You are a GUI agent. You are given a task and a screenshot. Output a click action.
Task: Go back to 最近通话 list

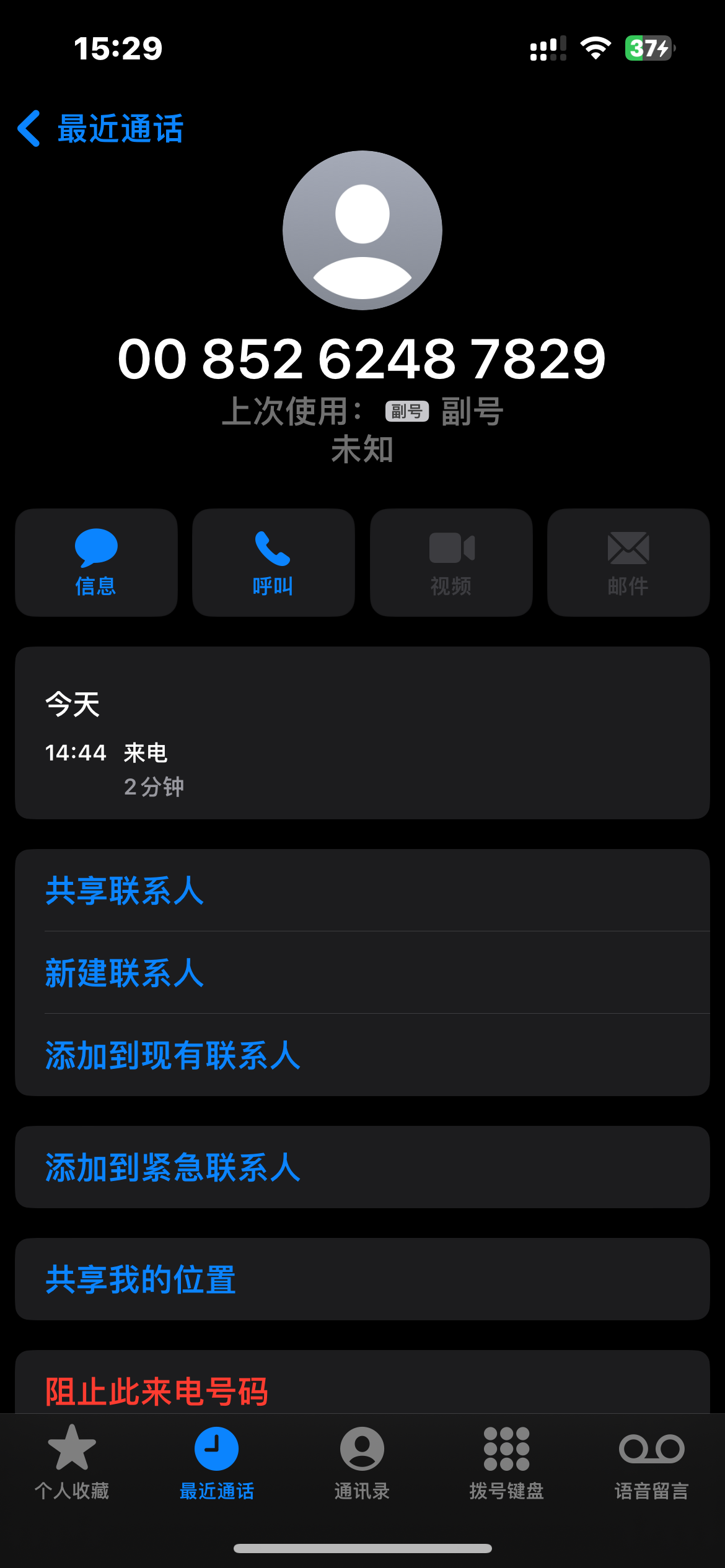pos(100,129)
